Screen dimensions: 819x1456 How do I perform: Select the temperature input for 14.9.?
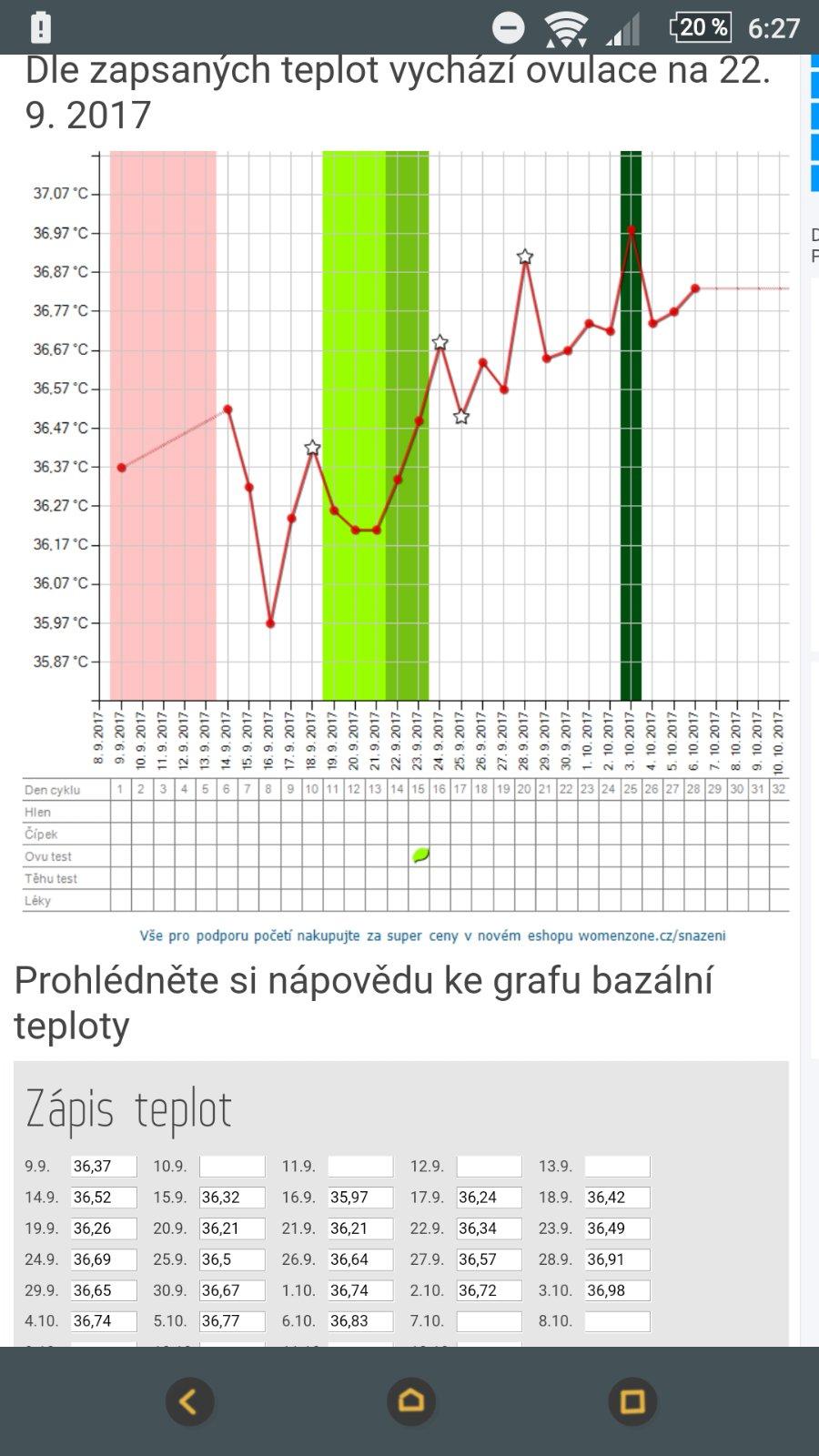point(104,1198)
